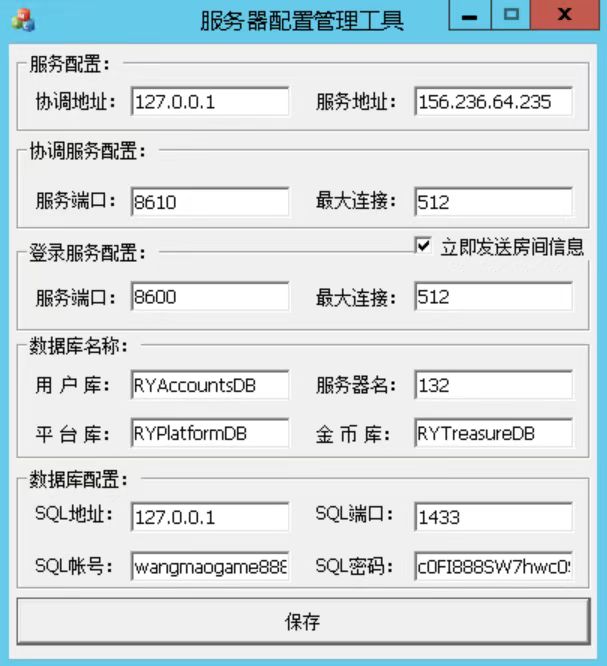Edit the 平台库 field RYPlatformDB

(x=209, y=433)
